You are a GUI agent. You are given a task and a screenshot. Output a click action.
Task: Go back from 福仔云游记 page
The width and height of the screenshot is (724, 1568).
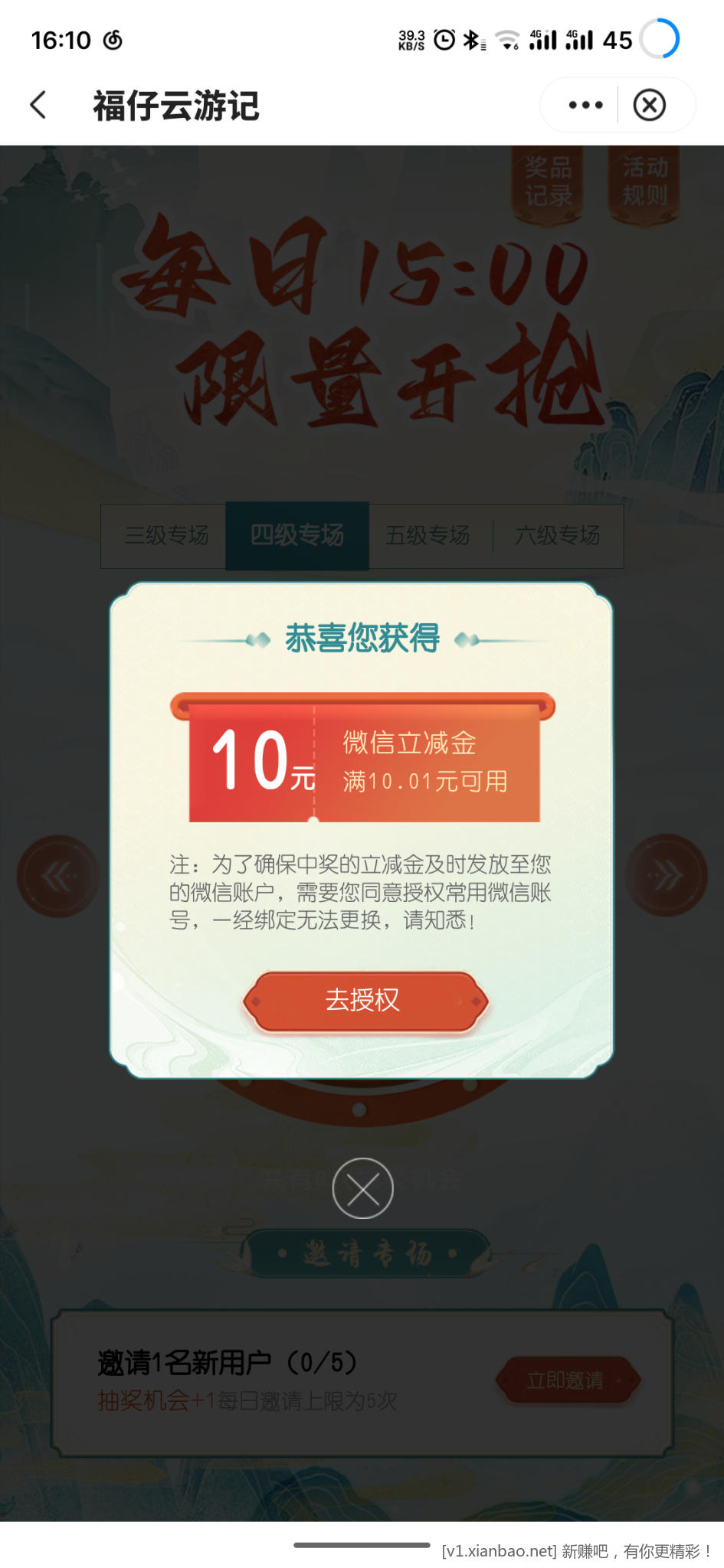point(38,105)
